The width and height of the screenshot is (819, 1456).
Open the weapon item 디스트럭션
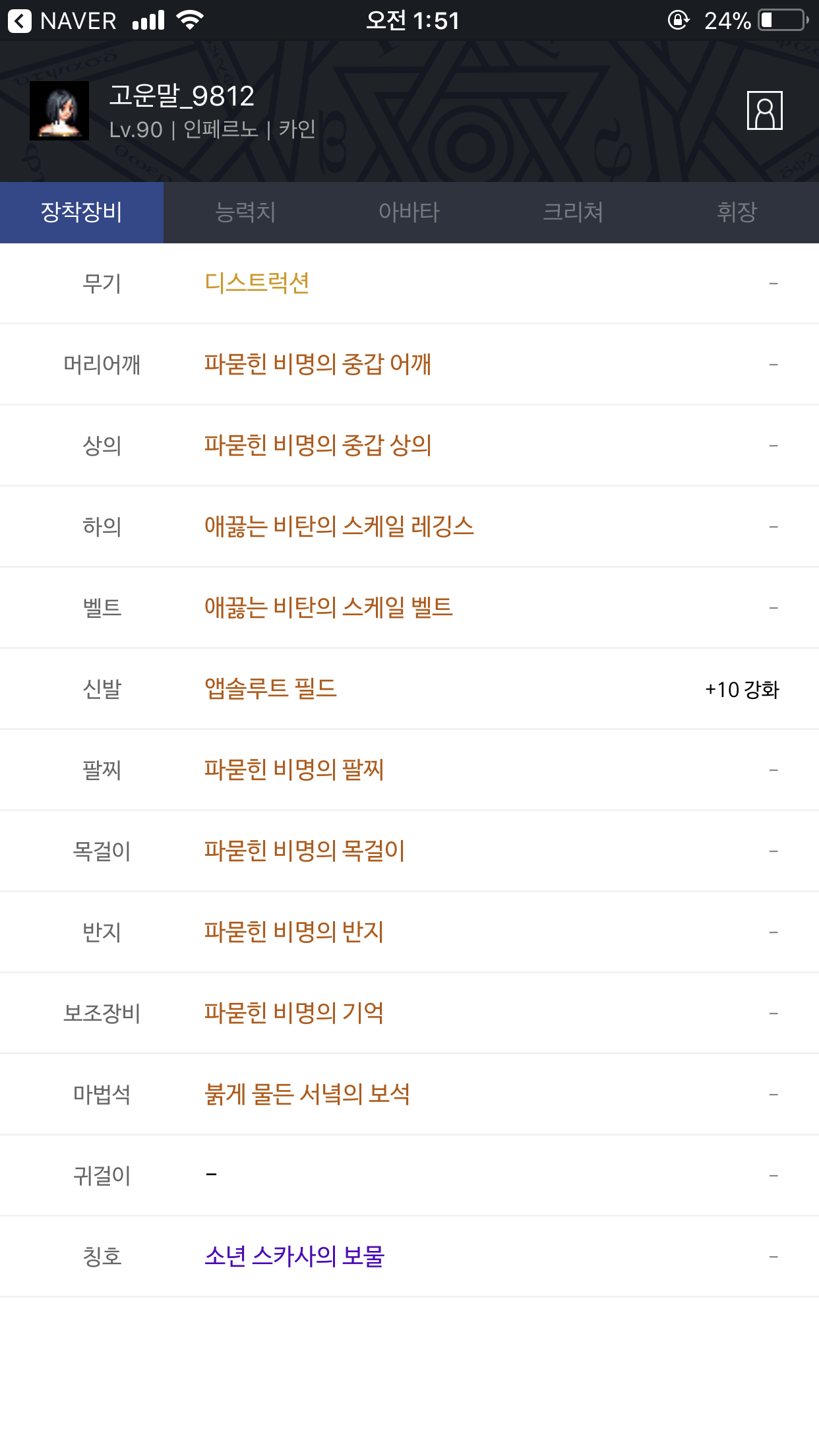point(257,283)
